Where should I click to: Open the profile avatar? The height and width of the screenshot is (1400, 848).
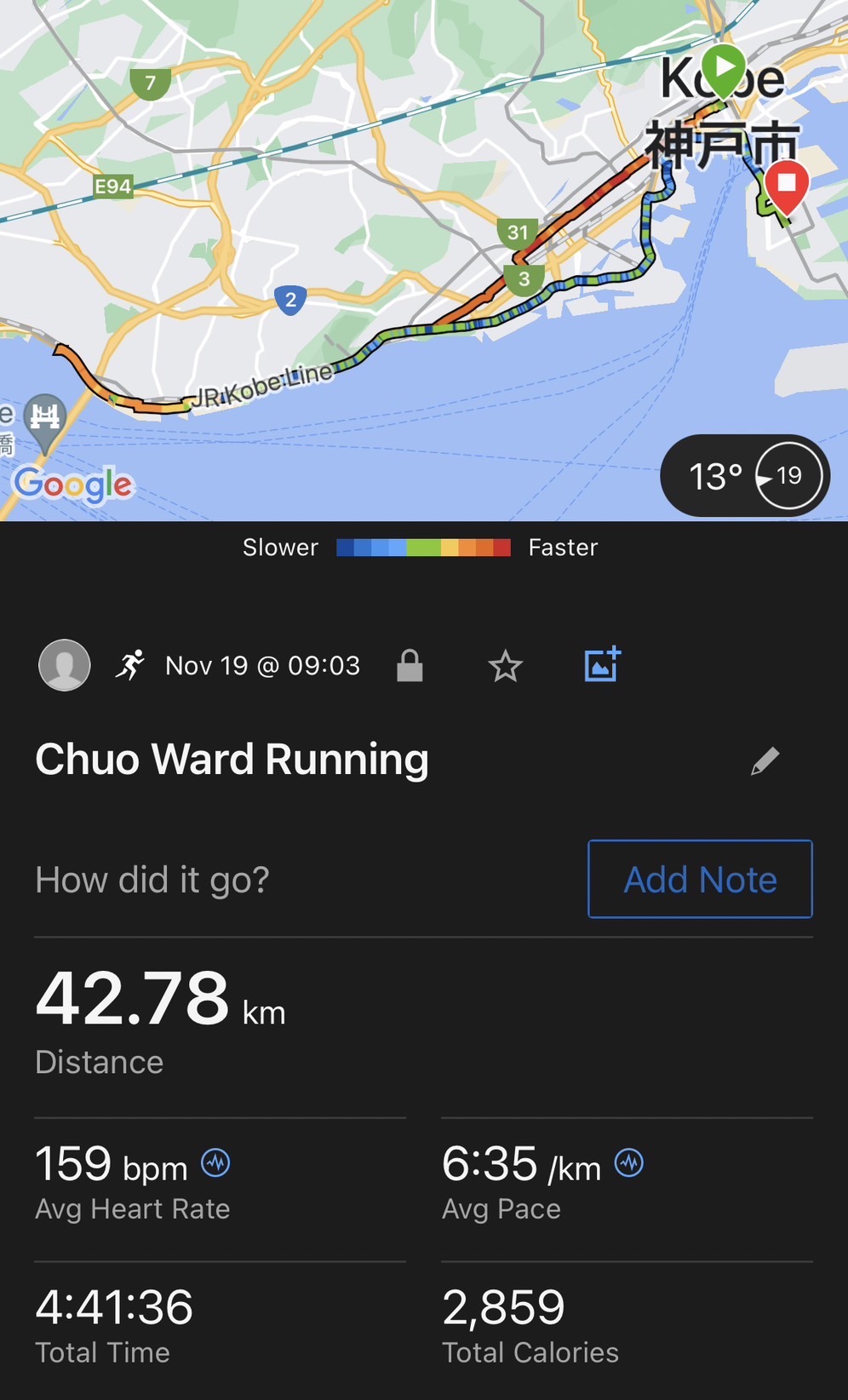pos(65,665)
